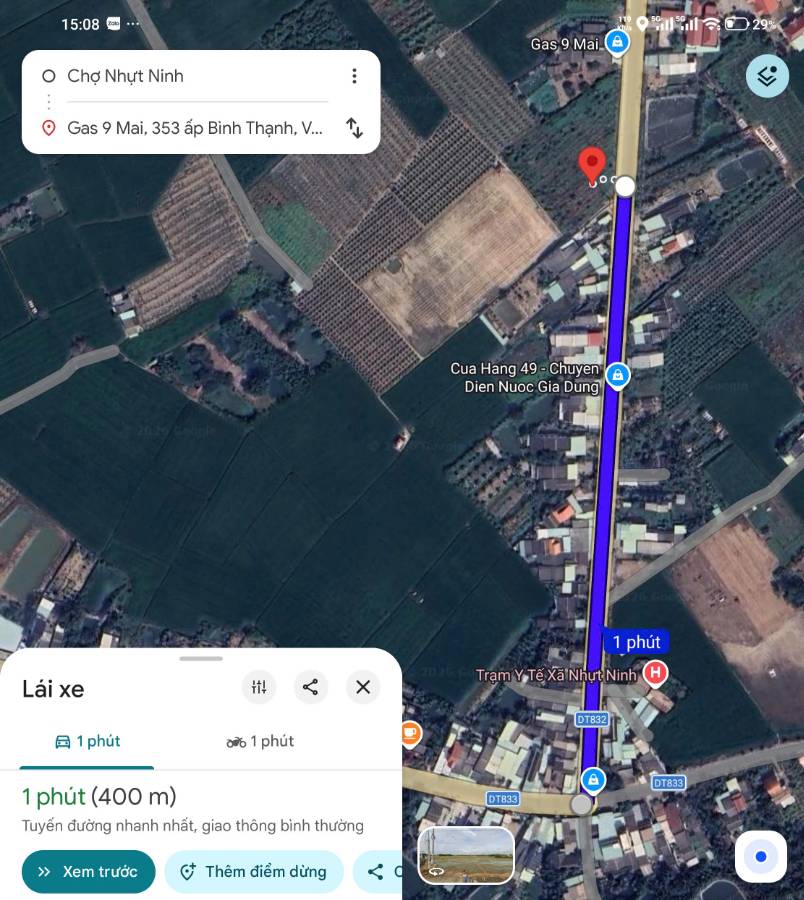Viewport: 804px width, 900px height.
Task: Open the route options filter
Action: click(x=259, y=687)
